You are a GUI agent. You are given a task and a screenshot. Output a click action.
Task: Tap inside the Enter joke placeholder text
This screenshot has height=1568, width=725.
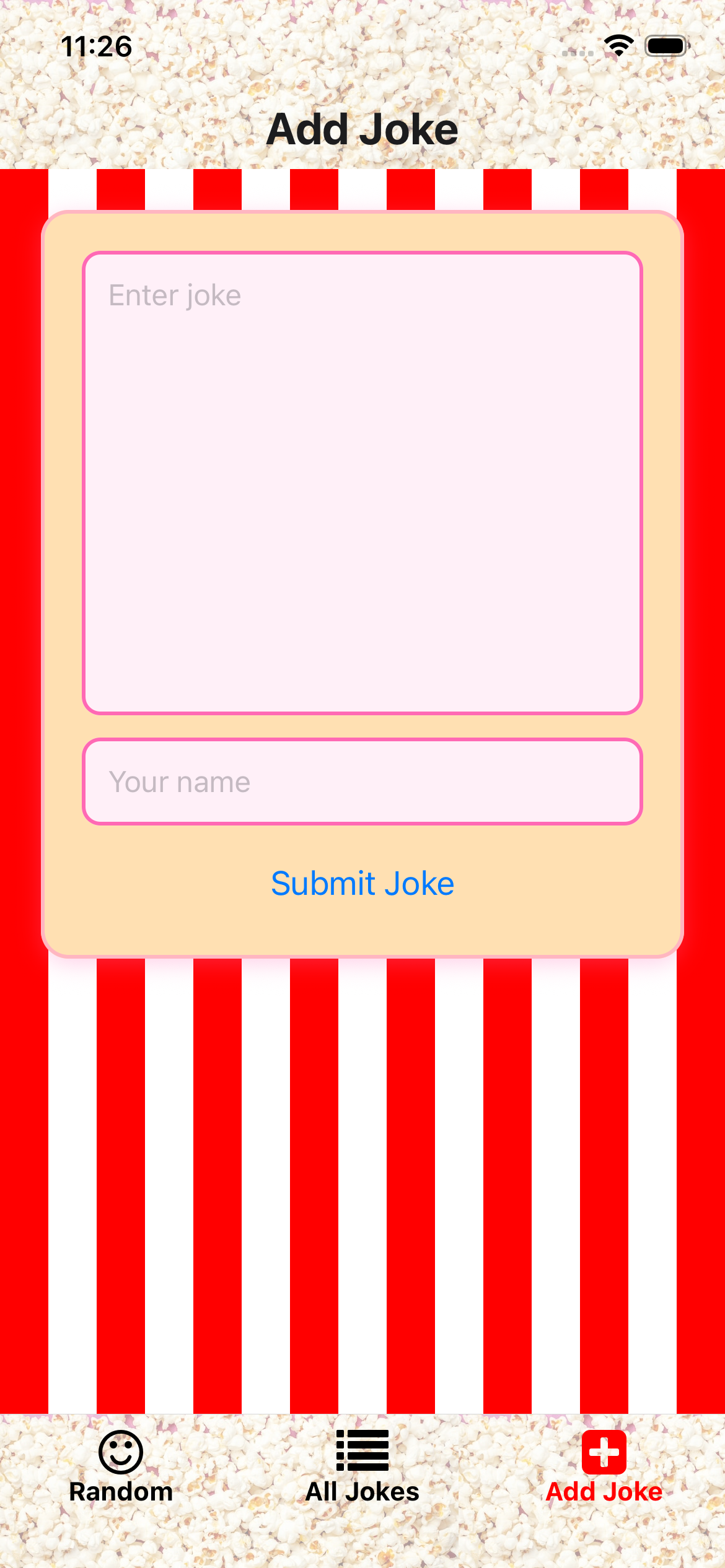point(174,294)
